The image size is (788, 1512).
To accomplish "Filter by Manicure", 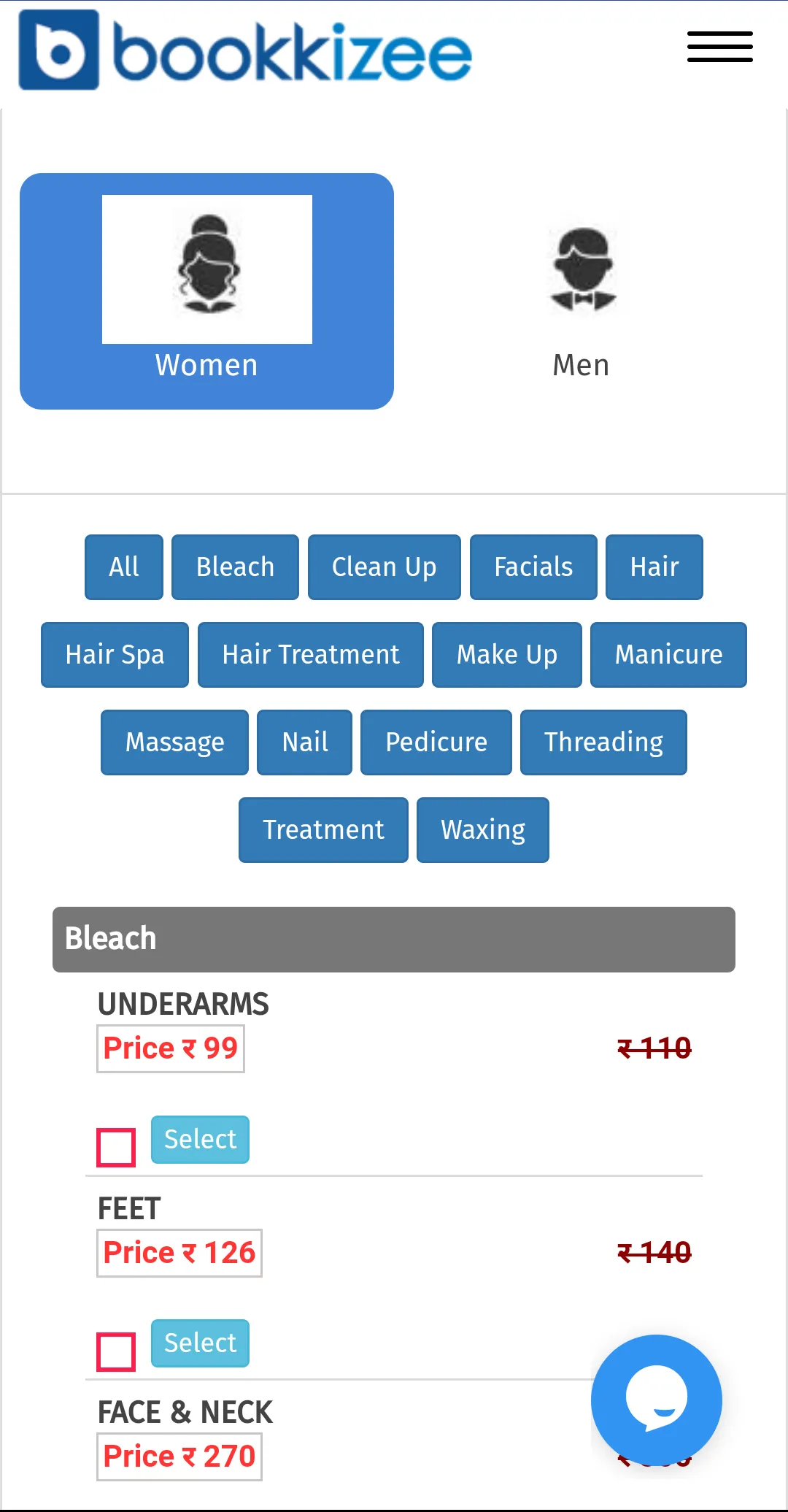I will [668, 655].
